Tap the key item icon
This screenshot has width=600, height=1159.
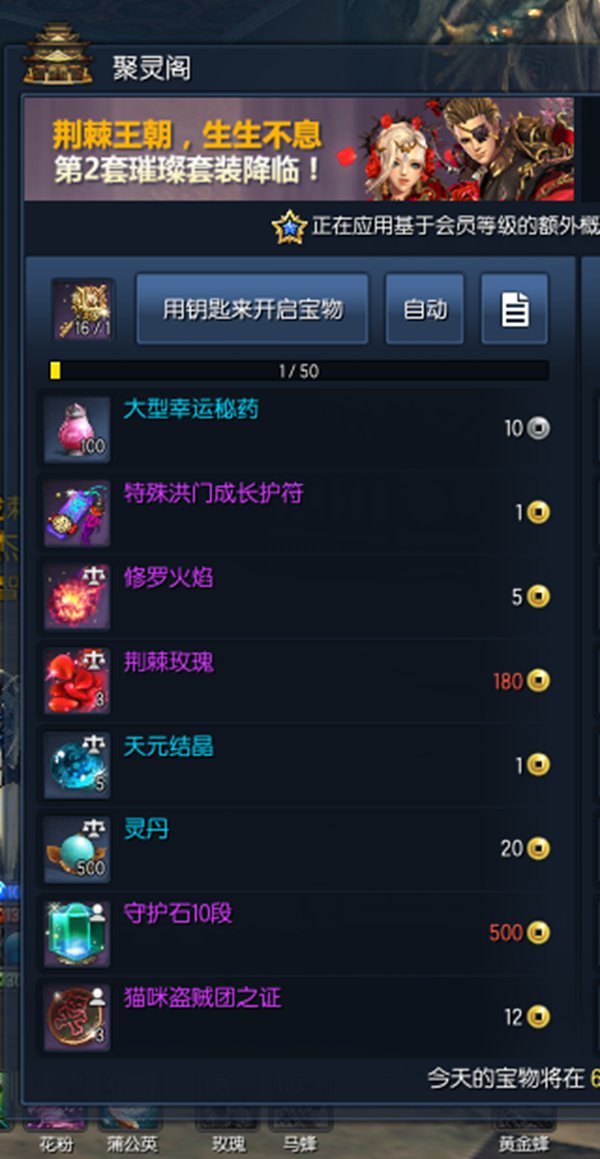83,309
